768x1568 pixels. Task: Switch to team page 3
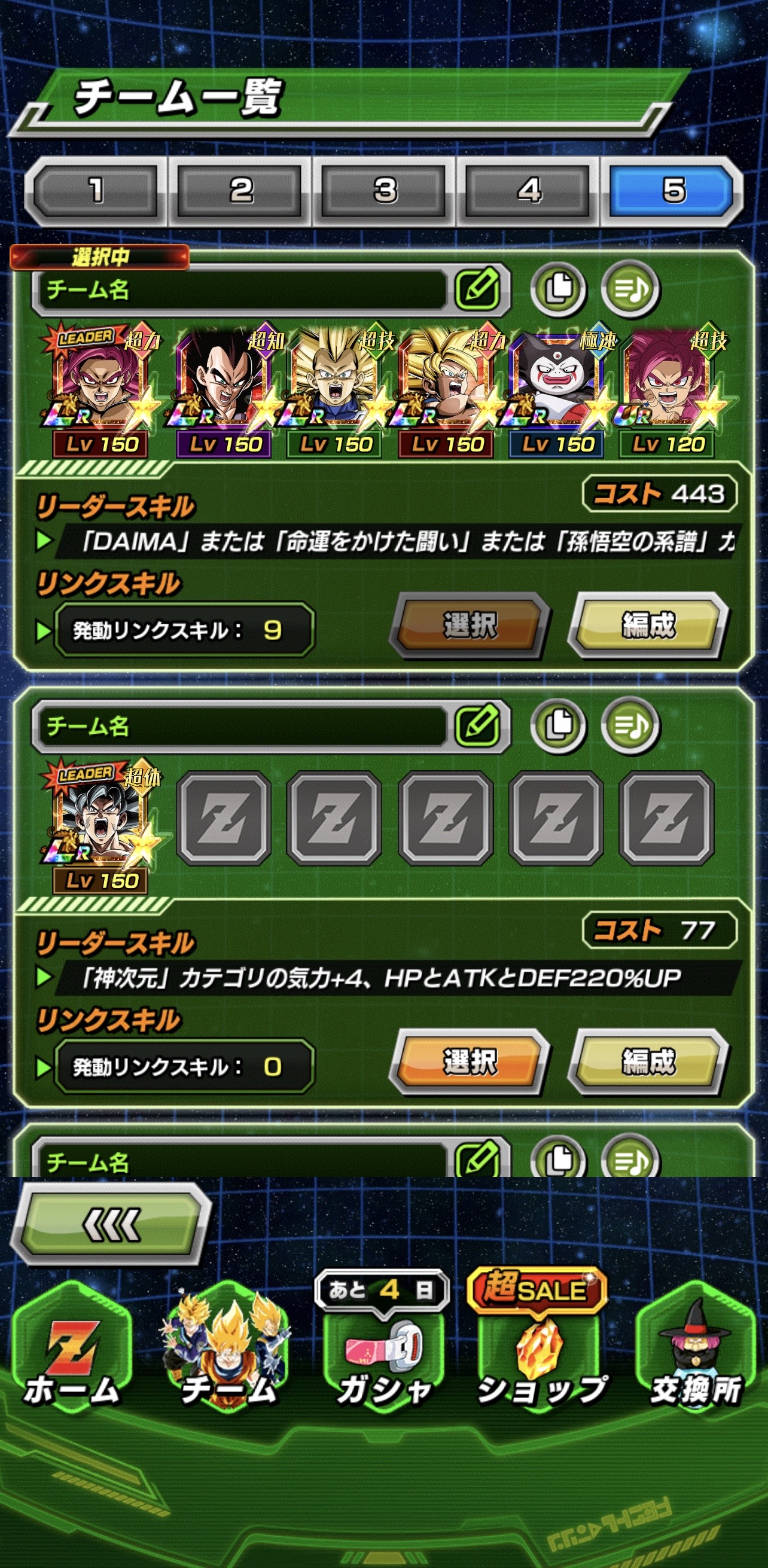(x=385, y=191)
